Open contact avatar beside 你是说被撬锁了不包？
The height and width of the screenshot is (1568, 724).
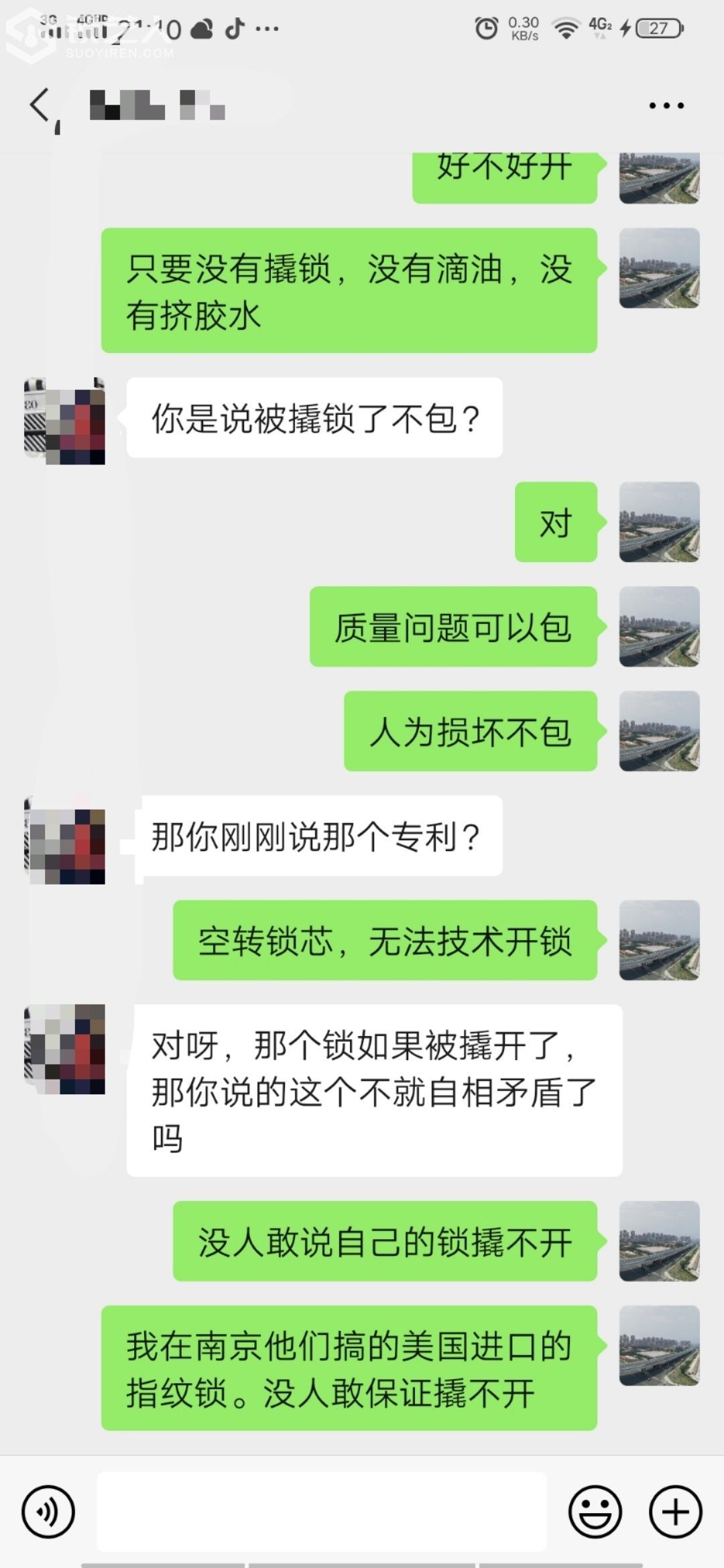coord(65,421)
